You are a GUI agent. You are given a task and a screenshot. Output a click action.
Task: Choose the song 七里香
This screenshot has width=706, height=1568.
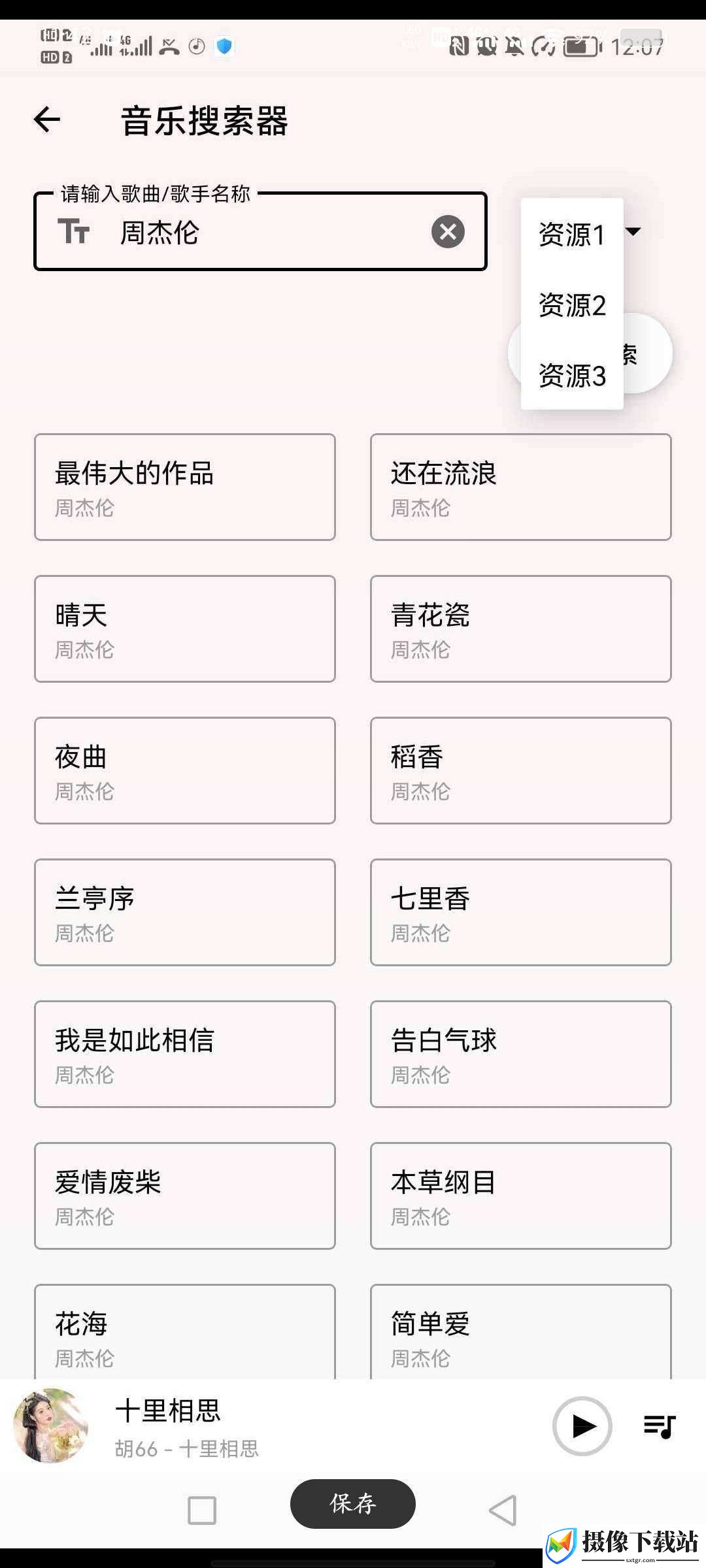pos(521,912)
